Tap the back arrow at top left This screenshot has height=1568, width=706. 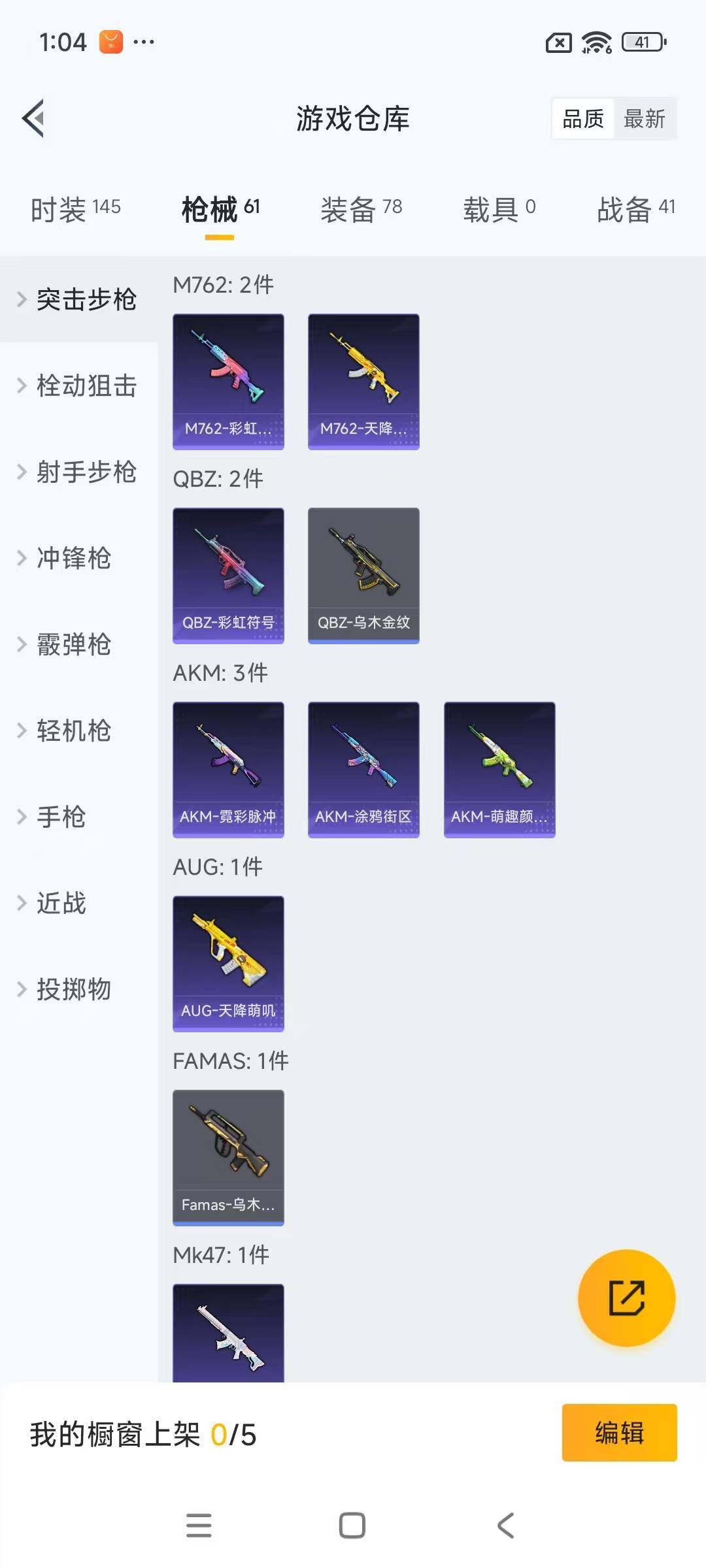34,119
